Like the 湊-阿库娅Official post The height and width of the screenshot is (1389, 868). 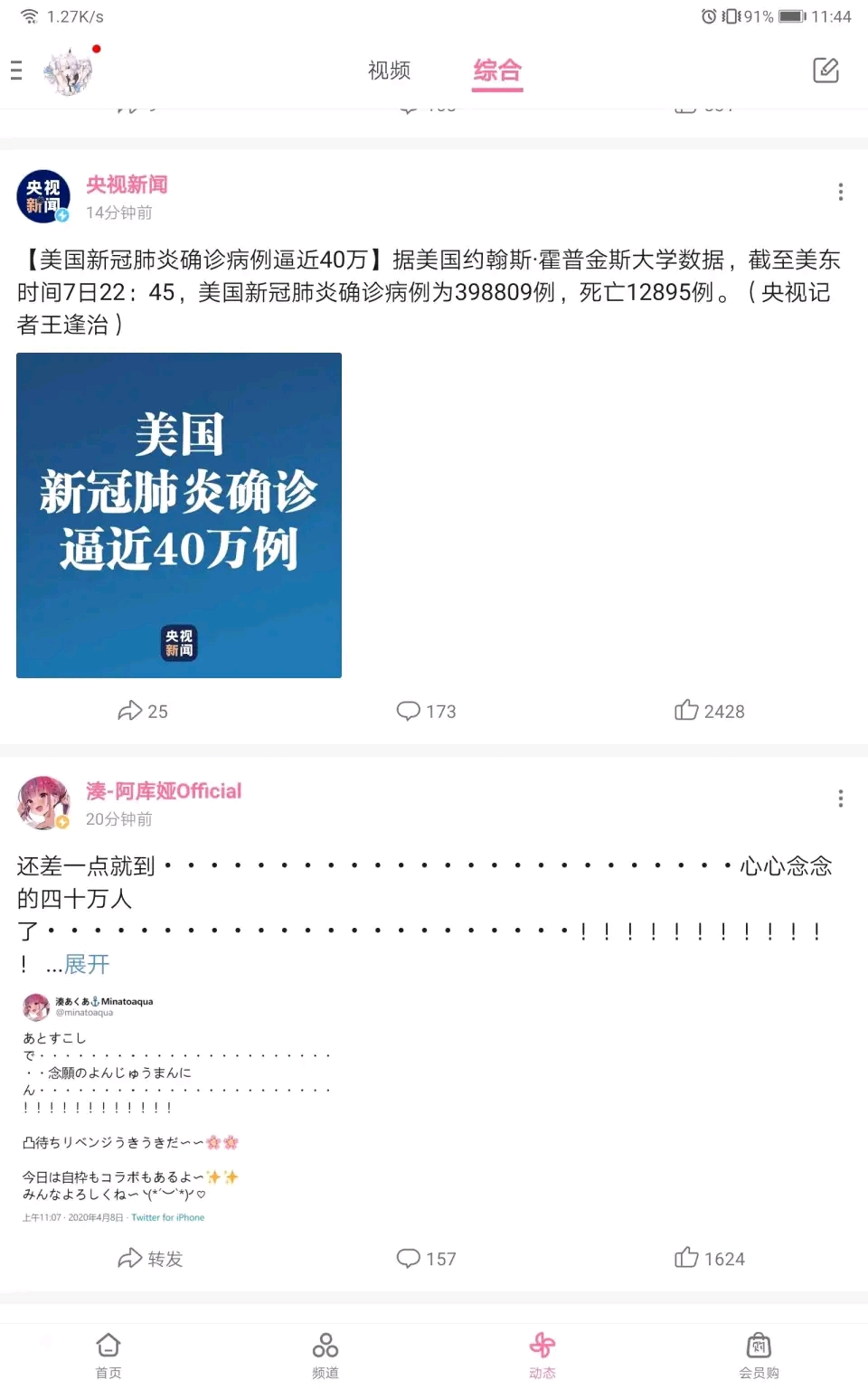pyautogui.click(x=709, y=1258)
